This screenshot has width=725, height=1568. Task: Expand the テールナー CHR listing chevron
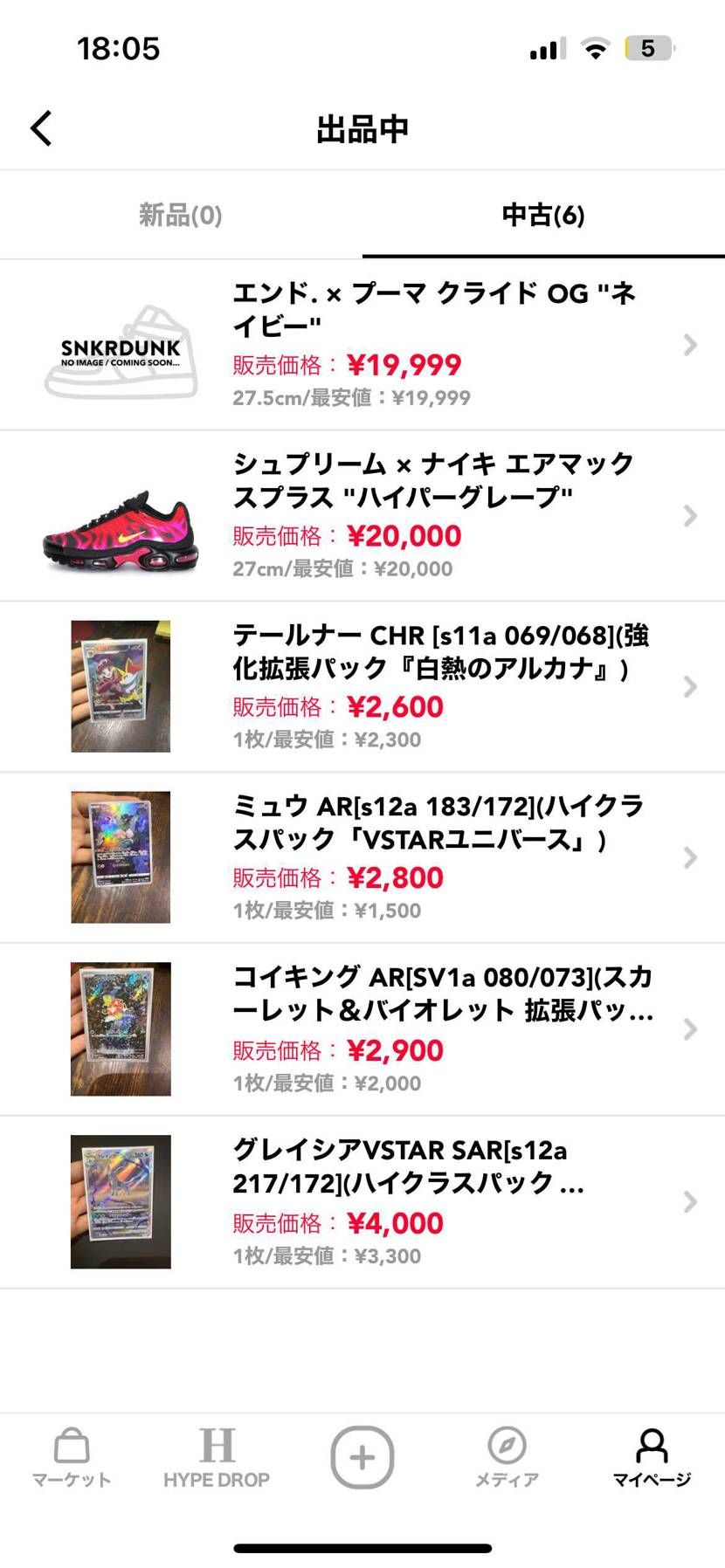click(x=690, y=686)
